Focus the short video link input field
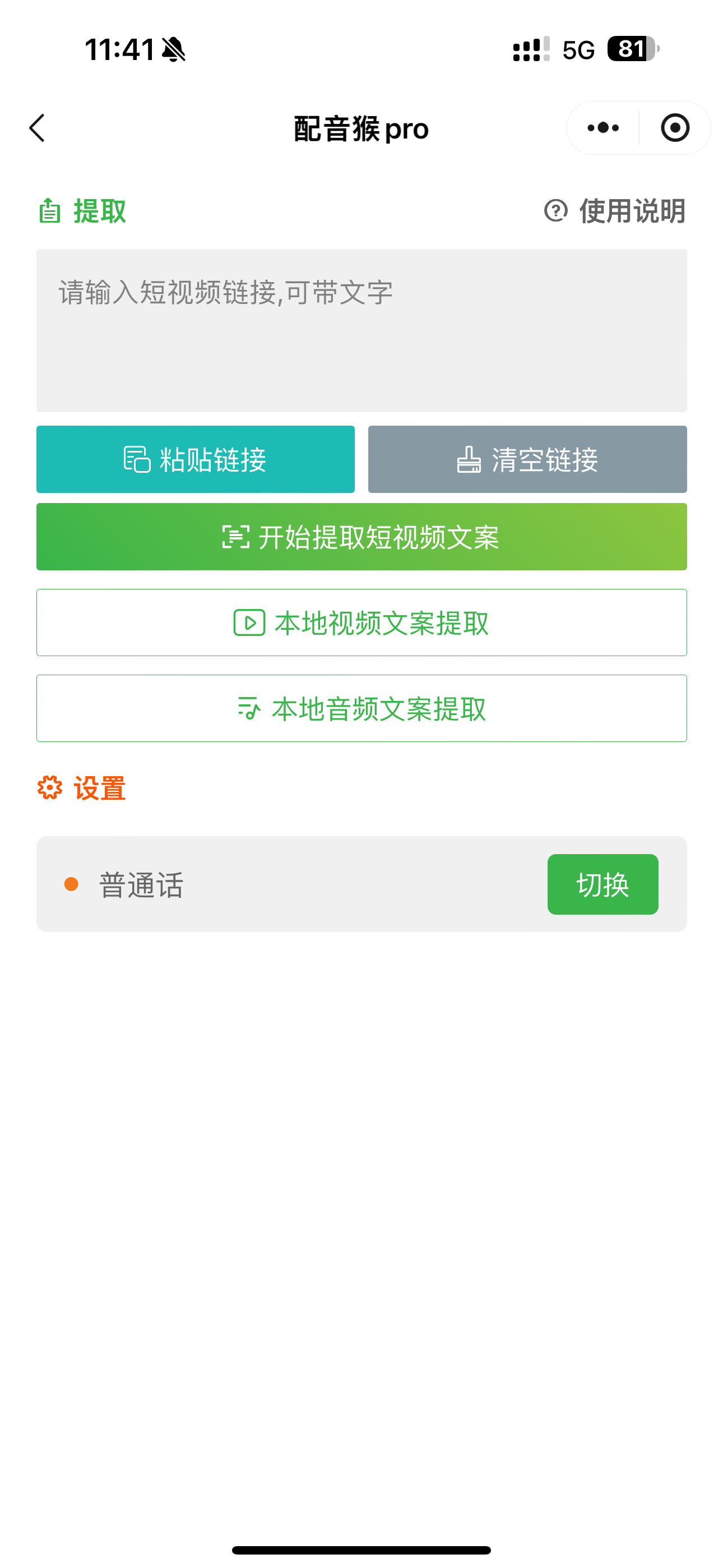Image resolution: width=723 pixels, height=1568 pixels. click(x=361, y=330)
